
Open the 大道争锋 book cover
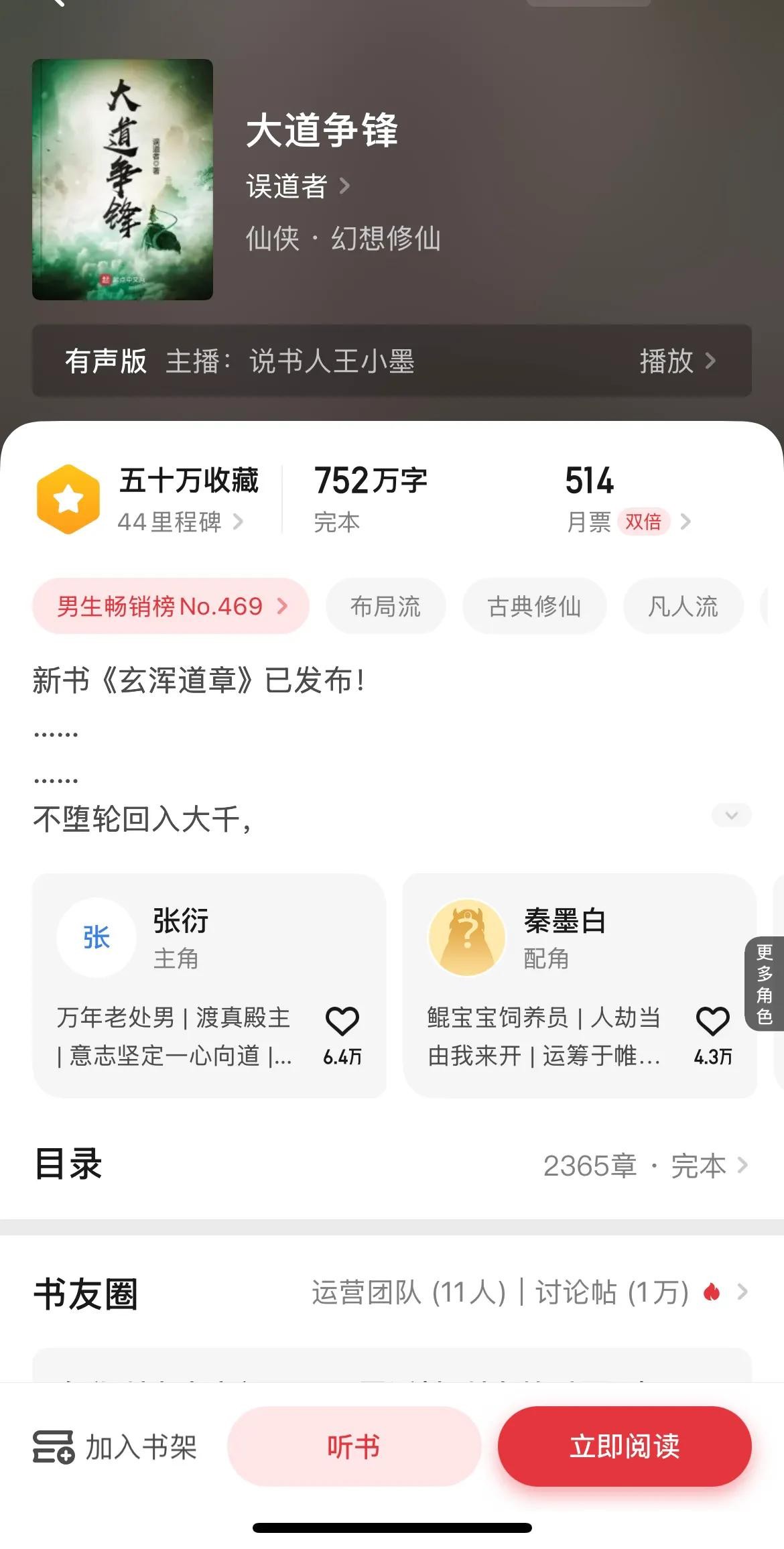(123, 180)
